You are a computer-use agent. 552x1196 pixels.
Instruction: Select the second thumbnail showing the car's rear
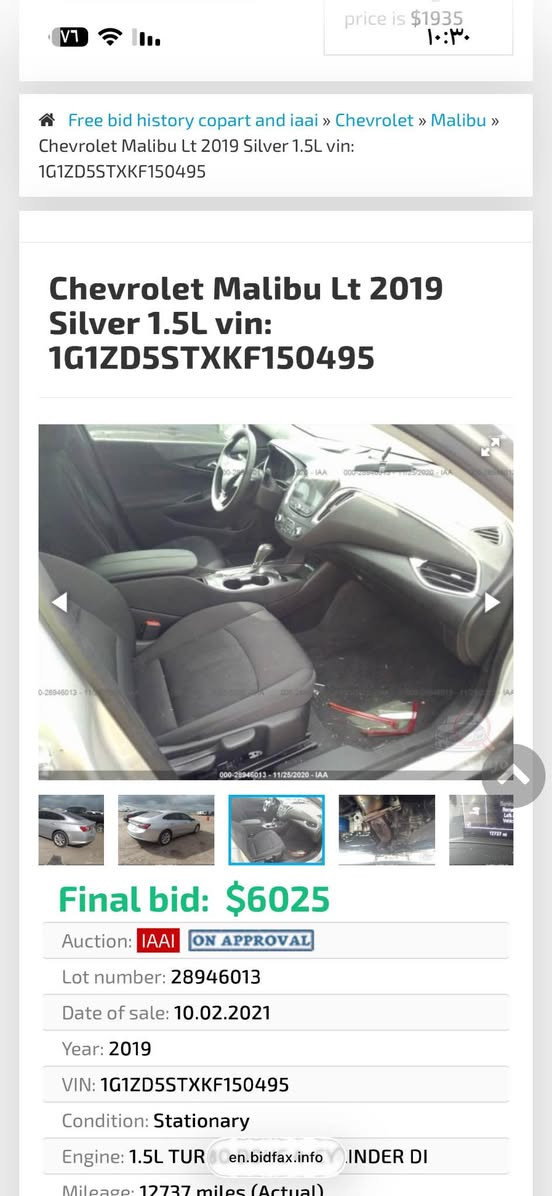[166, 830]
